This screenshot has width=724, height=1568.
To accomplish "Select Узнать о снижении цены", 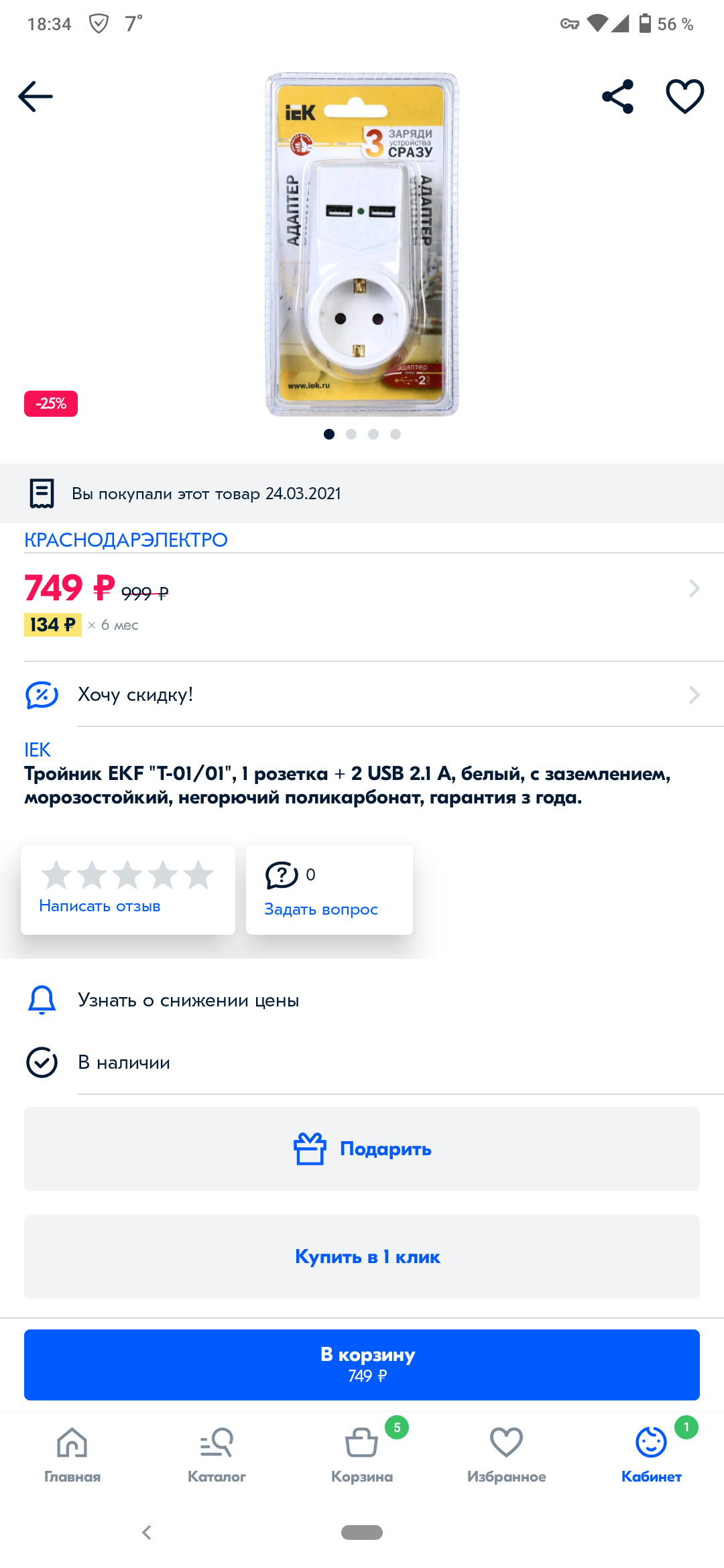I will tap(188, 1000).
